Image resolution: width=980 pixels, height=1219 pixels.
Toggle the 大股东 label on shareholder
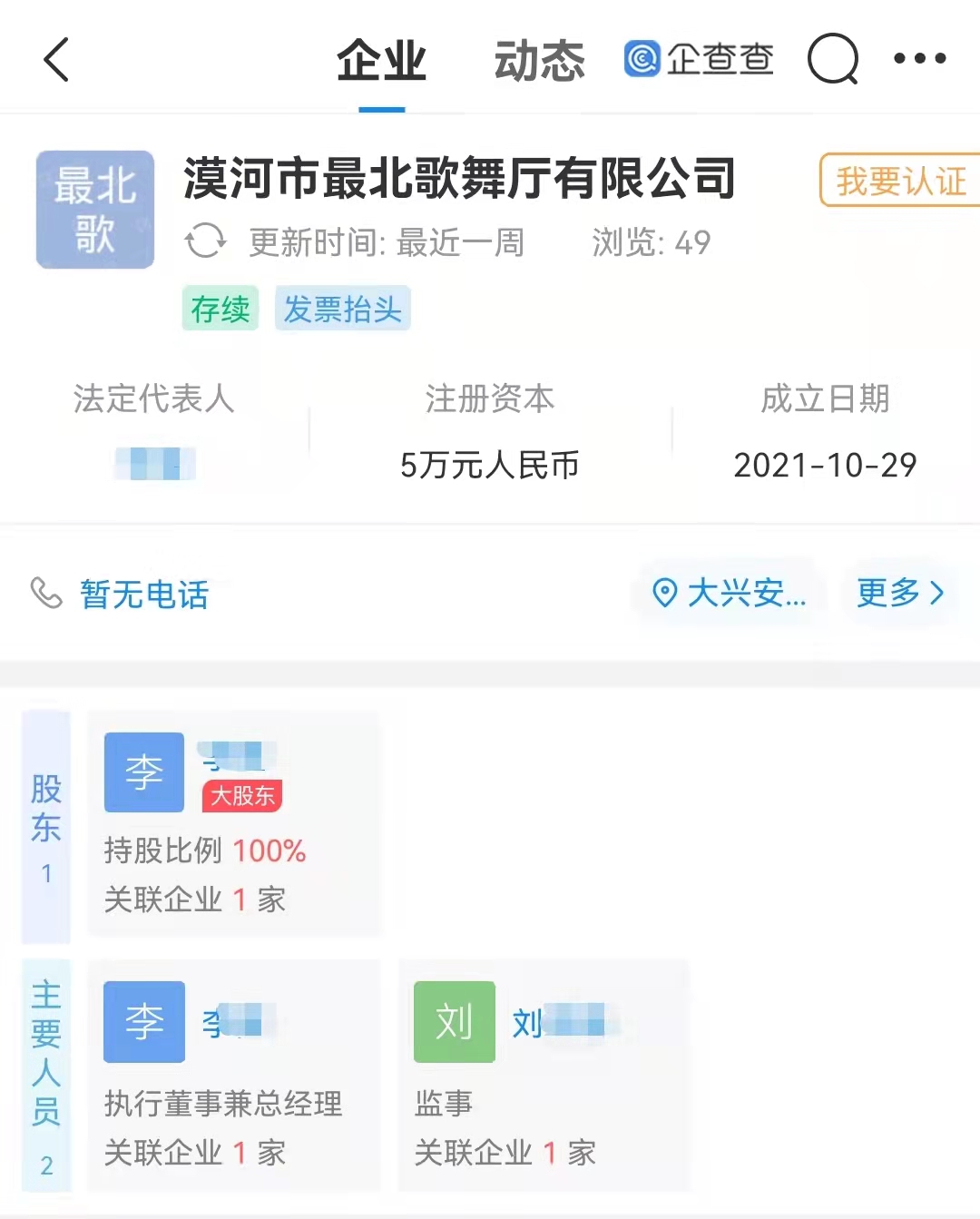point(241,796)
